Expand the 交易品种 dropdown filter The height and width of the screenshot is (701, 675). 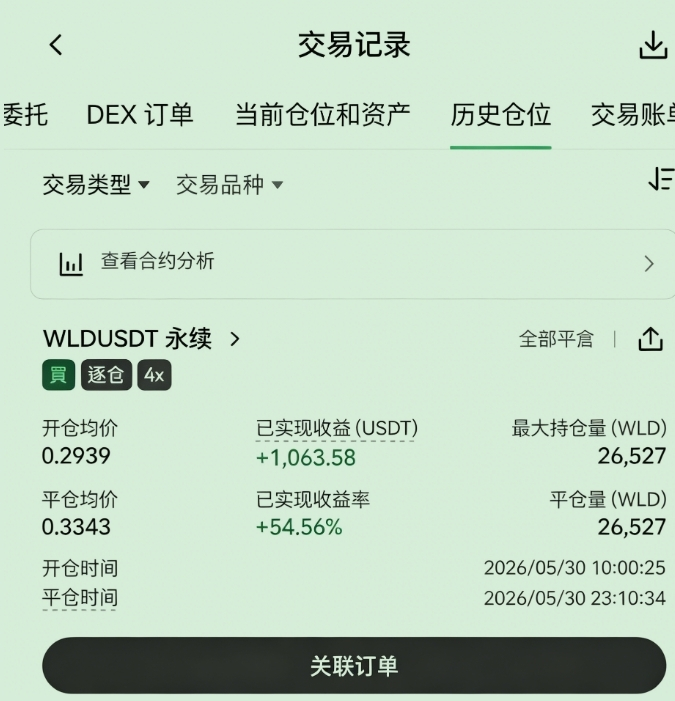click(x=229, y=185)
